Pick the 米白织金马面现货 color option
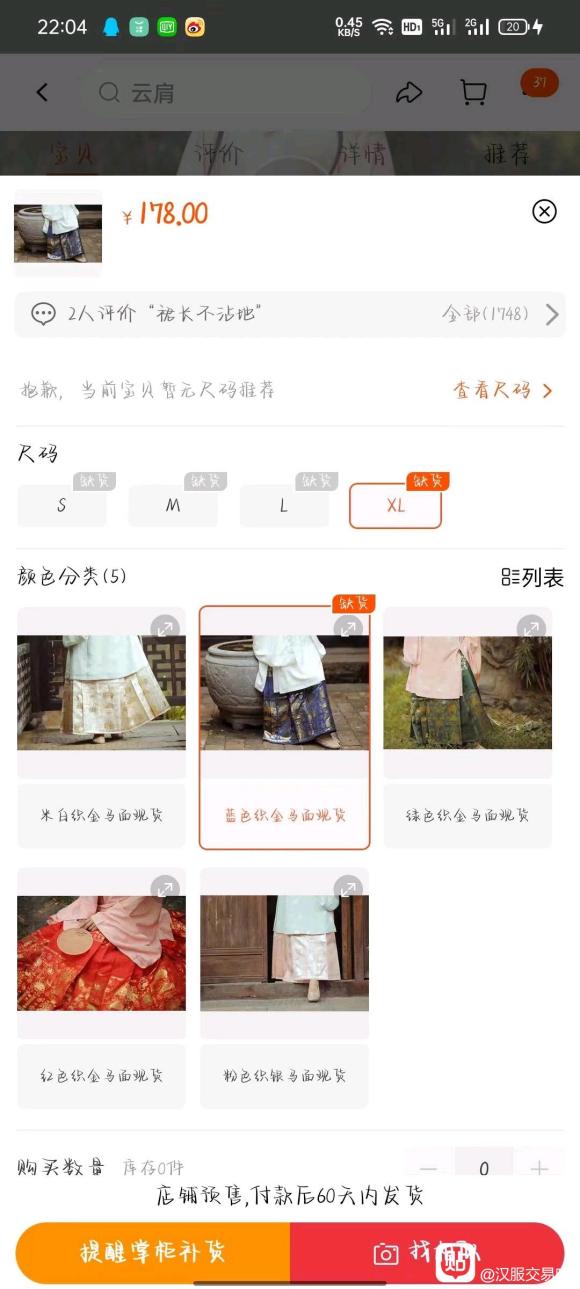This screenshot has height=1289, width=580. click(x=101, y=727)
